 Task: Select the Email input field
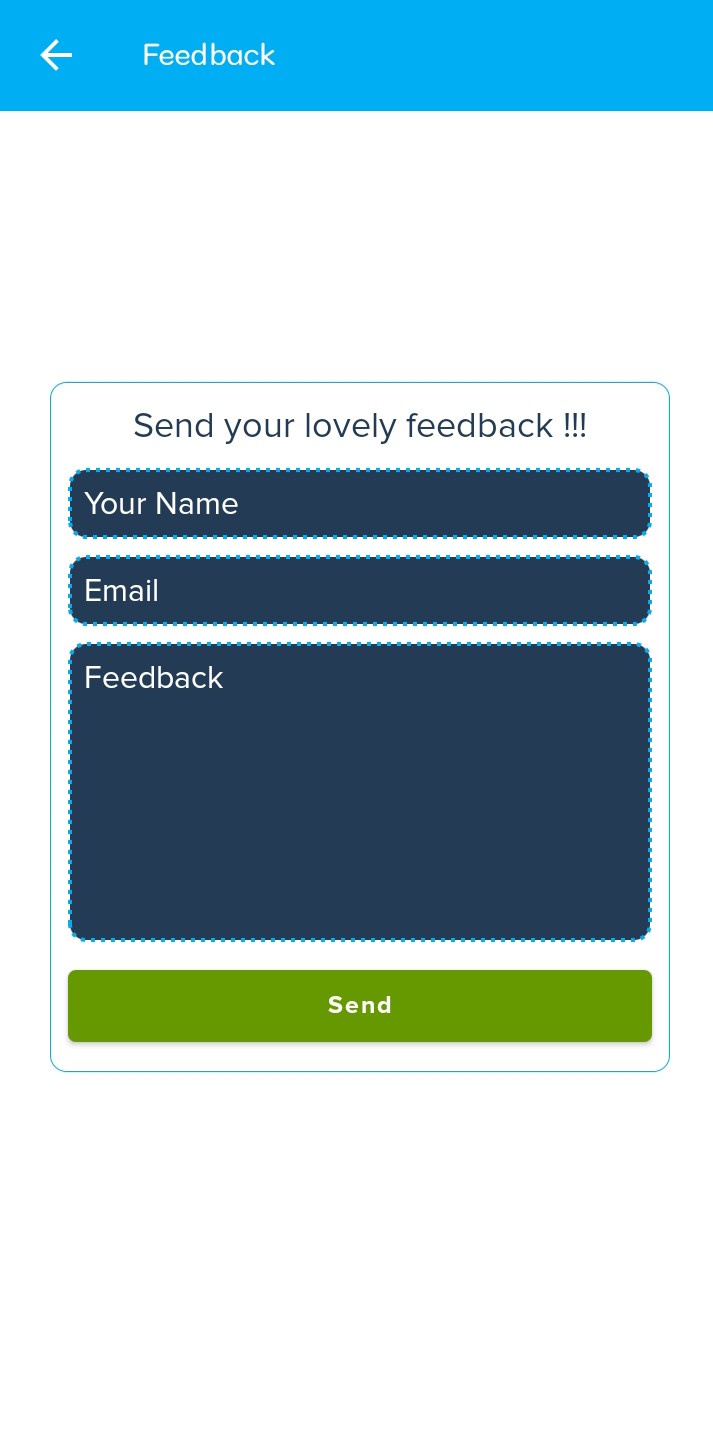[x=360, y=591]
